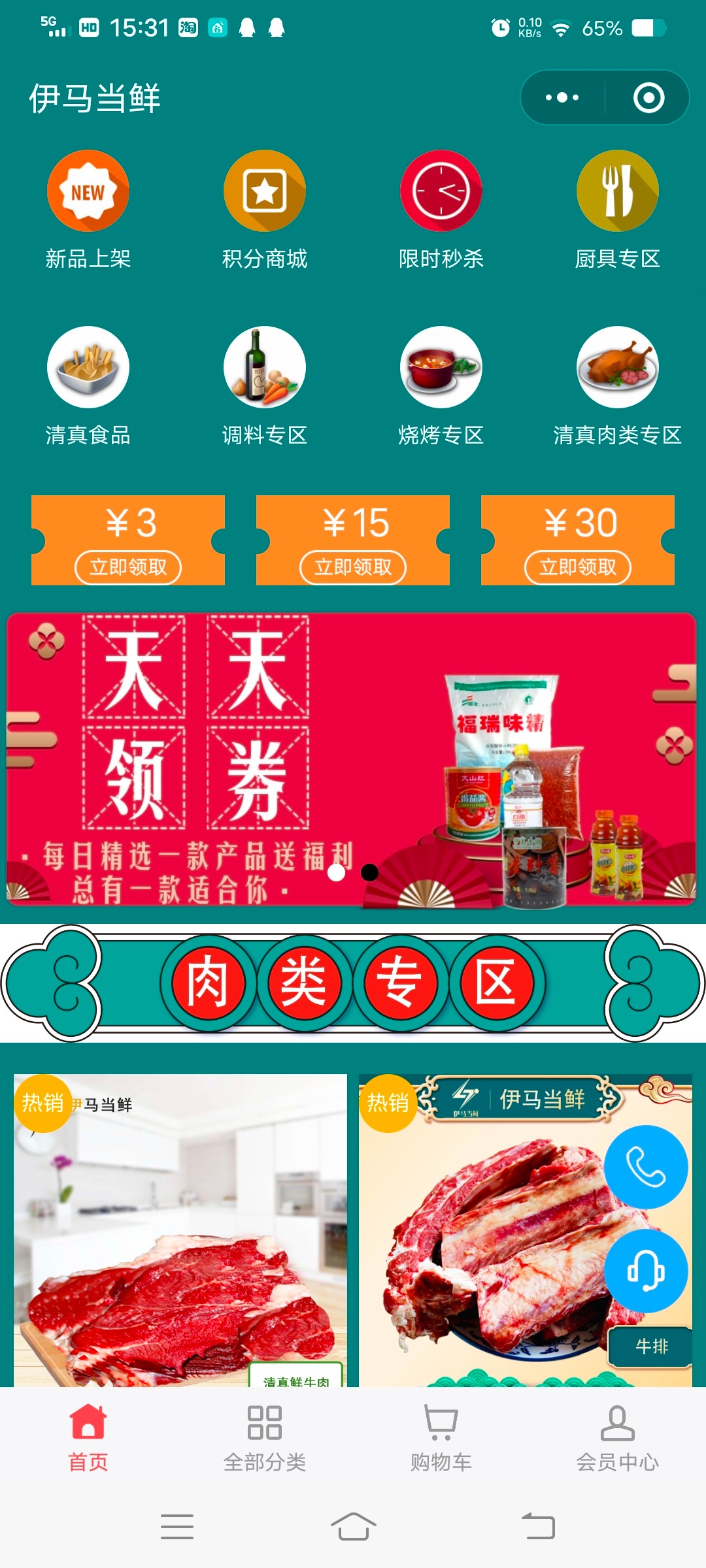Open the mini program more options menu

tap(562, 98)
